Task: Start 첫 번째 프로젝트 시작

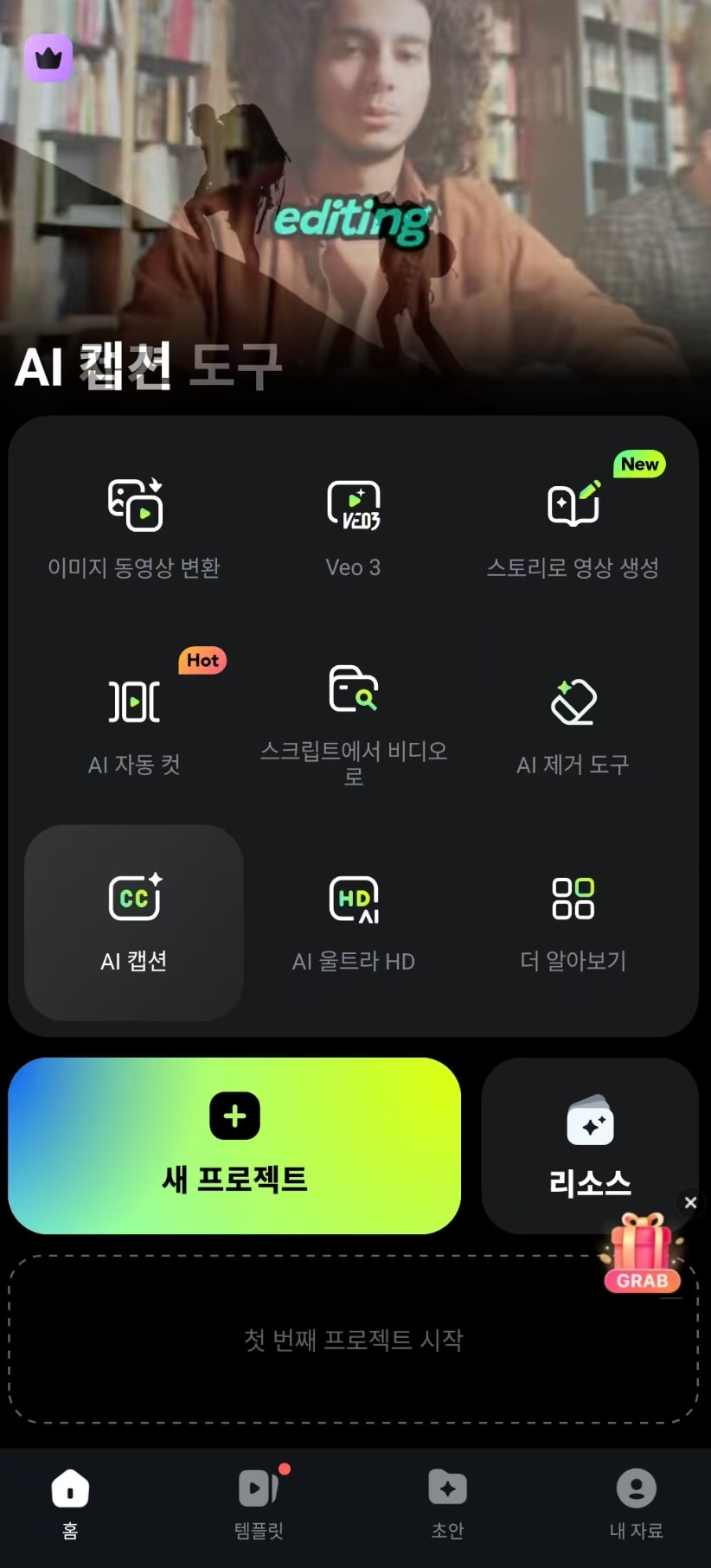Action: (x=354, y=1339)
